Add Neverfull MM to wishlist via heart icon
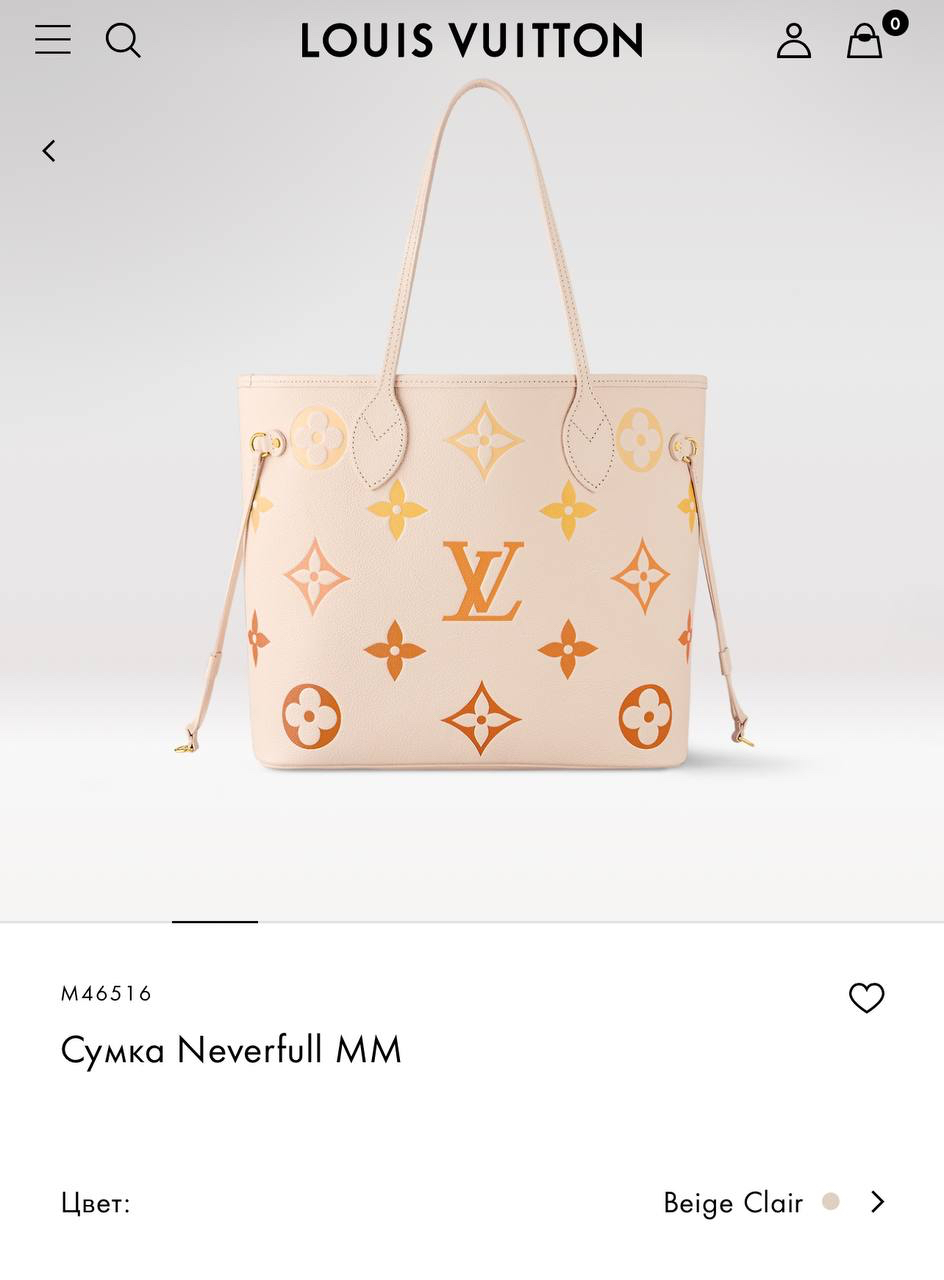The height and width of the screenshot is (1280, 944). click(868, 998)
